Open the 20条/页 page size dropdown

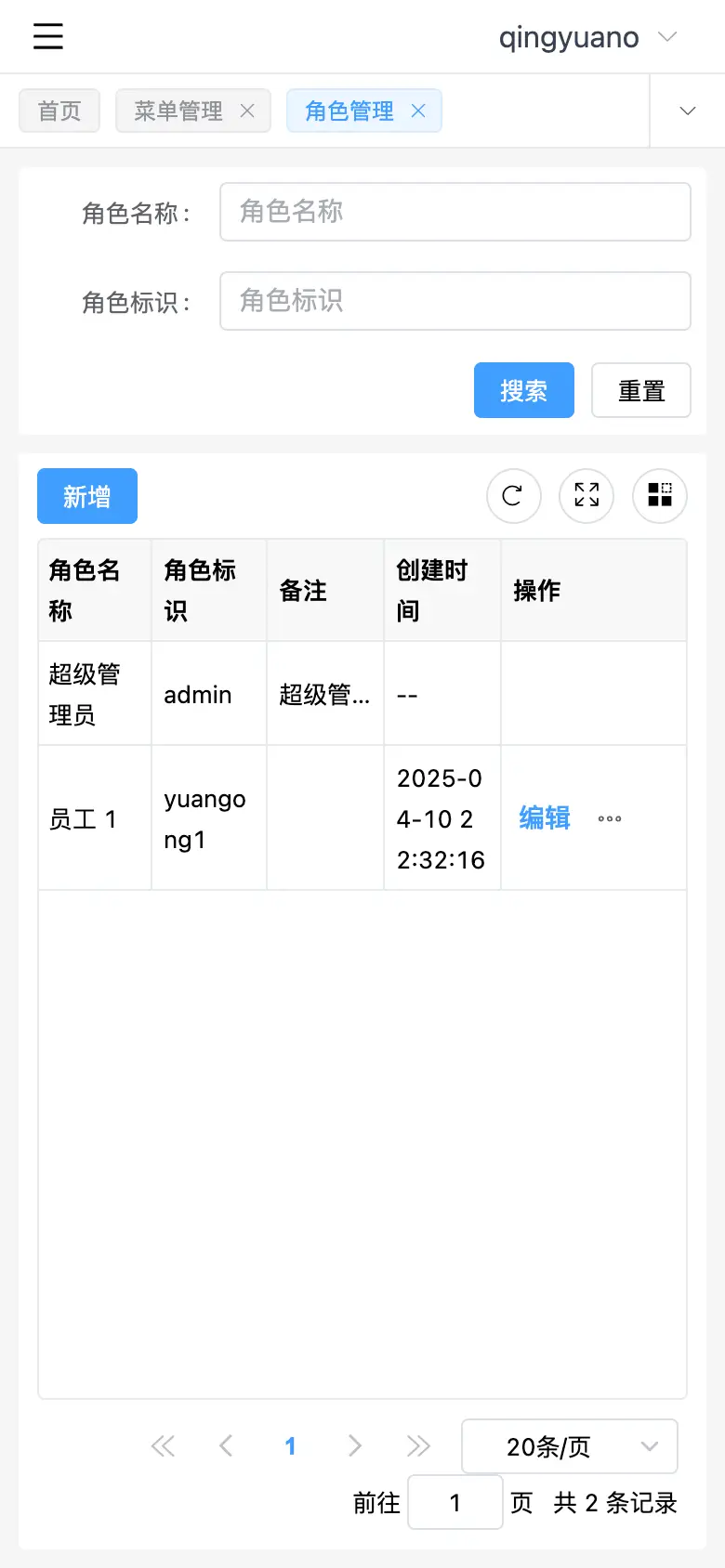coord(569,1446)
